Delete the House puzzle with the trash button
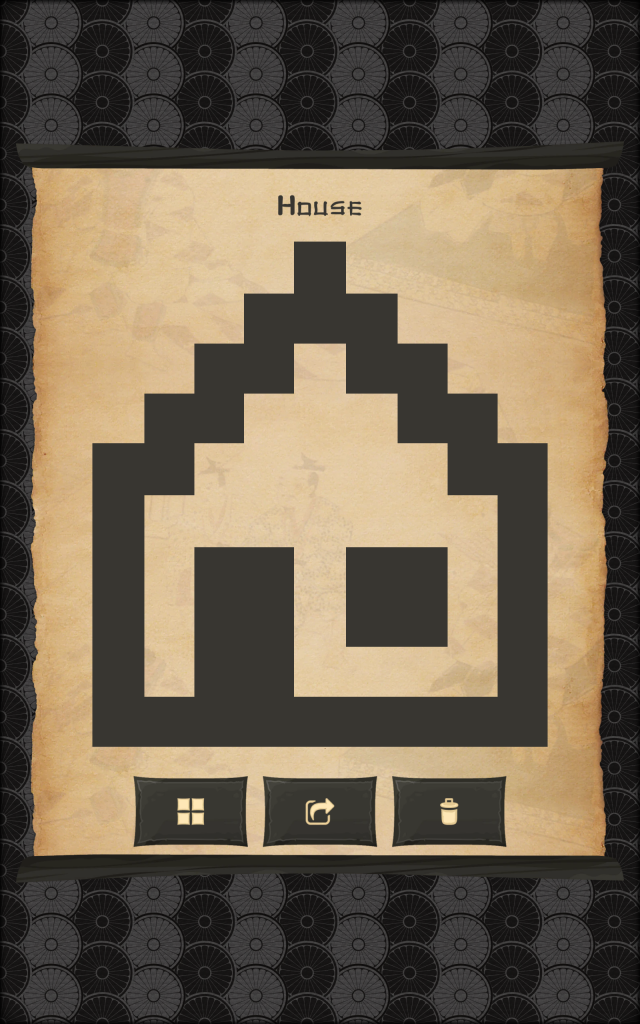This screenshot has height=1024, width=640. point(449,811)
